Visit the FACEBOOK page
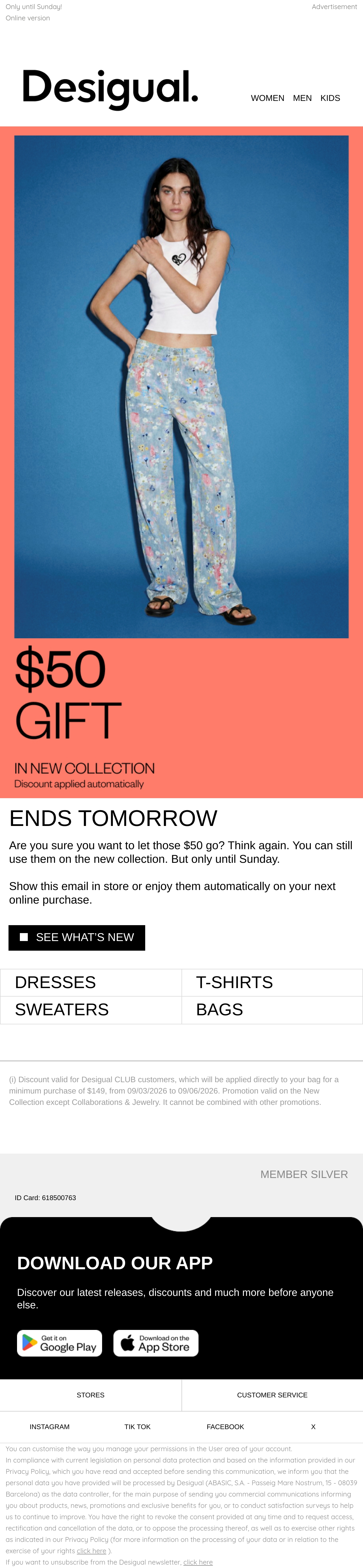The width and height of the screenshot is (363, 1568). pos(225,1426)
